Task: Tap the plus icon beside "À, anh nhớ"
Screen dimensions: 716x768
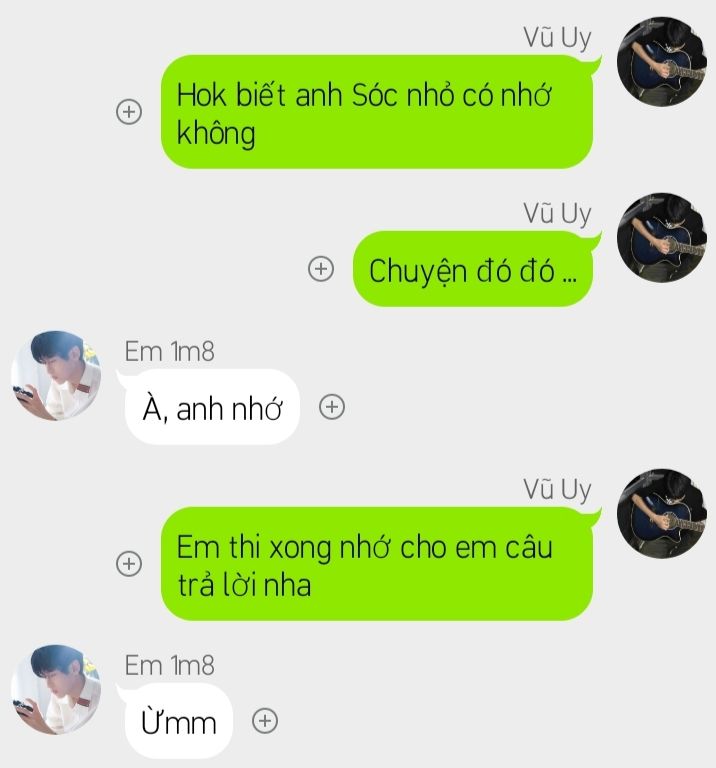Action: [x=332, y=406]
